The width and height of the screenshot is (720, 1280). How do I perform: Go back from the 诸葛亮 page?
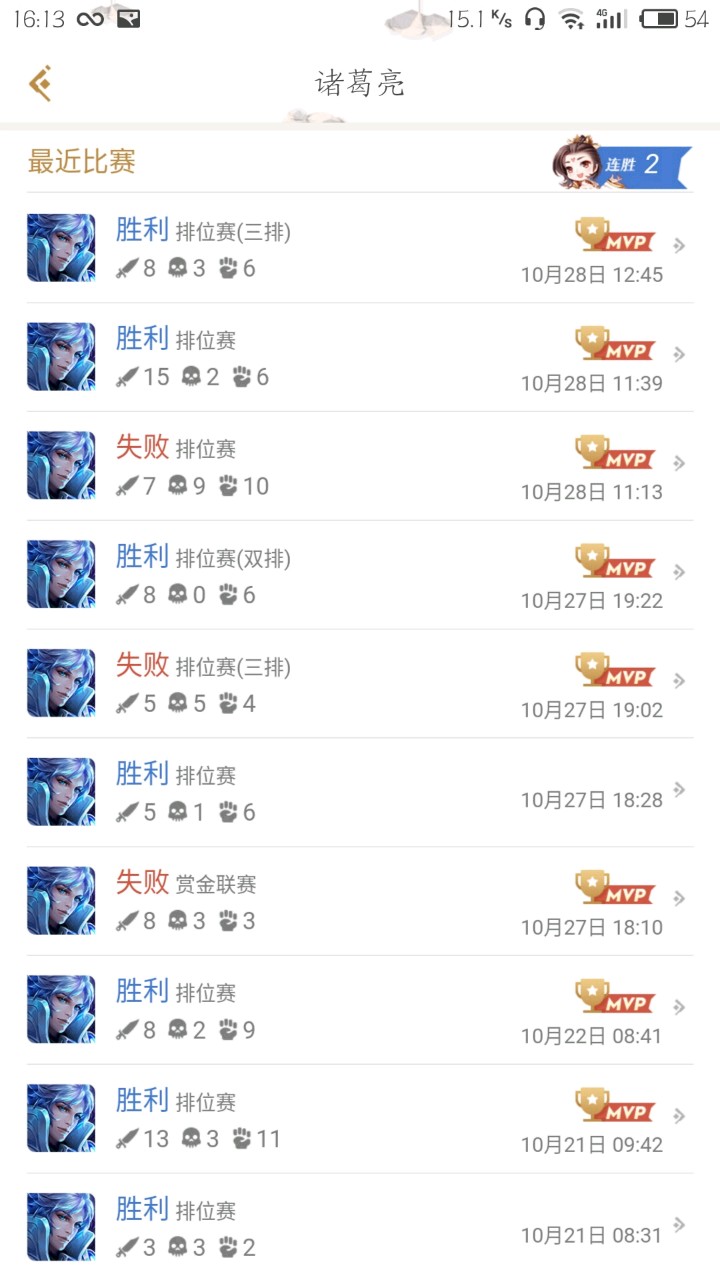point(40,83)
